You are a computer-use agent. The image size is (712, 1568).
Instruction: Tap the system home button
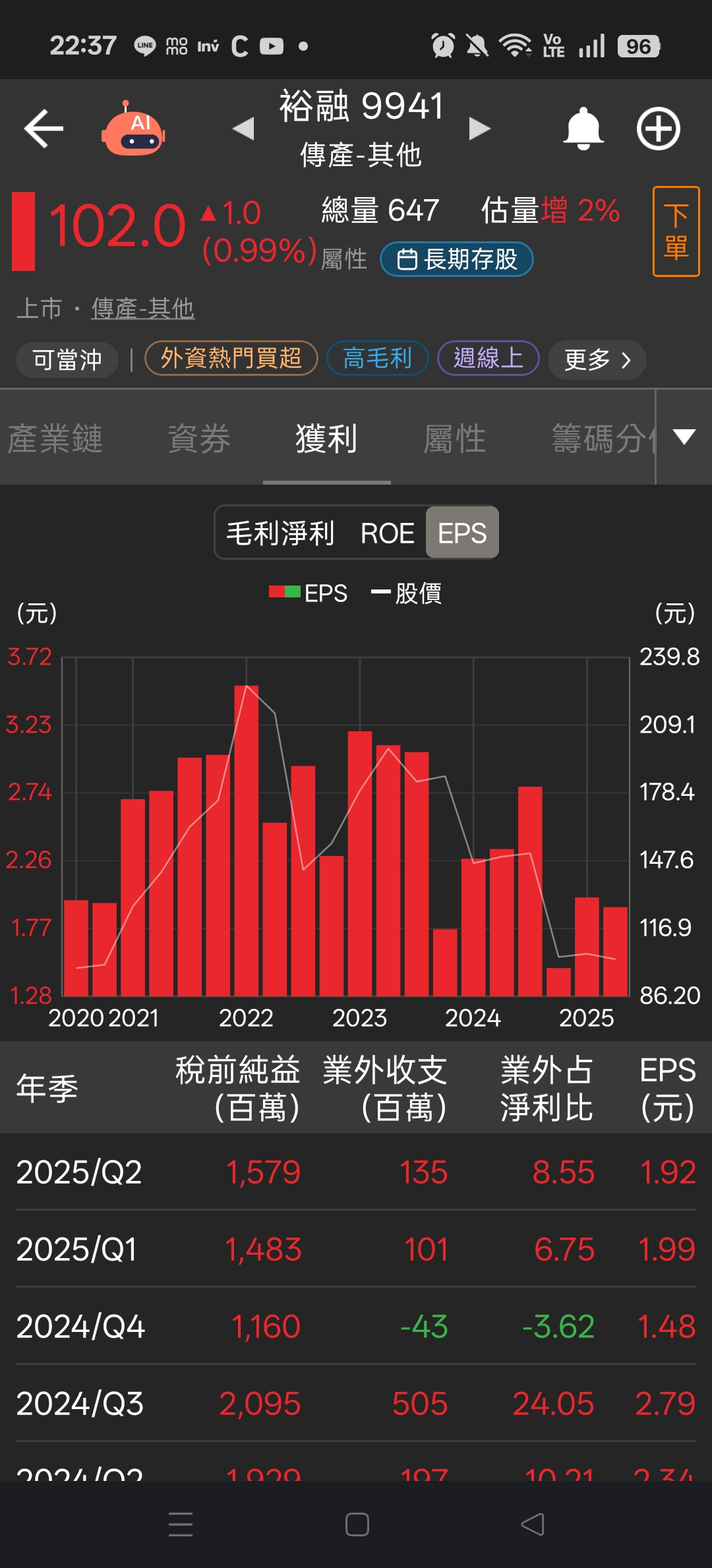(357, 1524)
